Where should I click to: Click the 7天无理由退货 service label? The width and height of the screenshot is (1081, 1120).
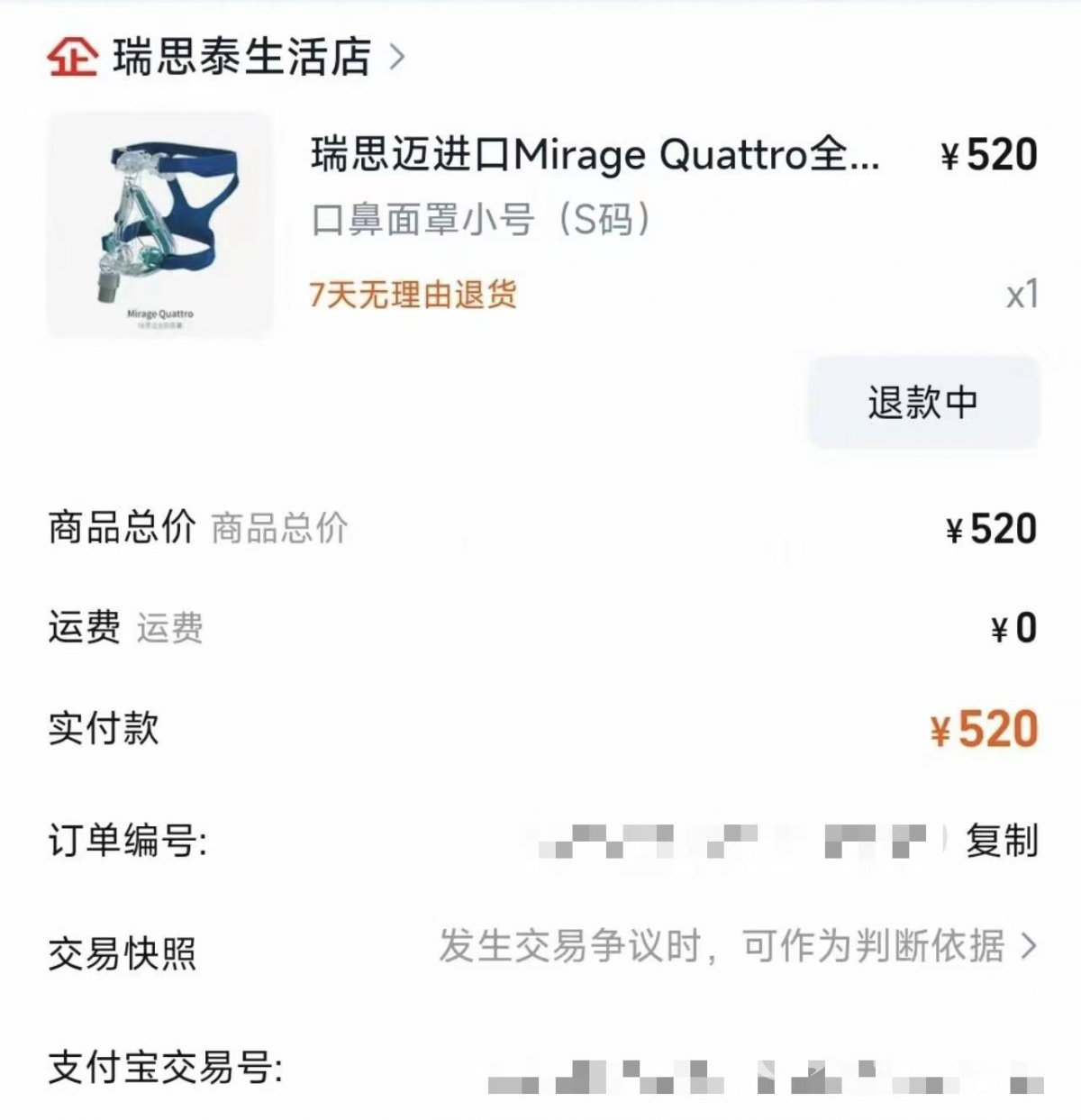[x=413, y=296]
